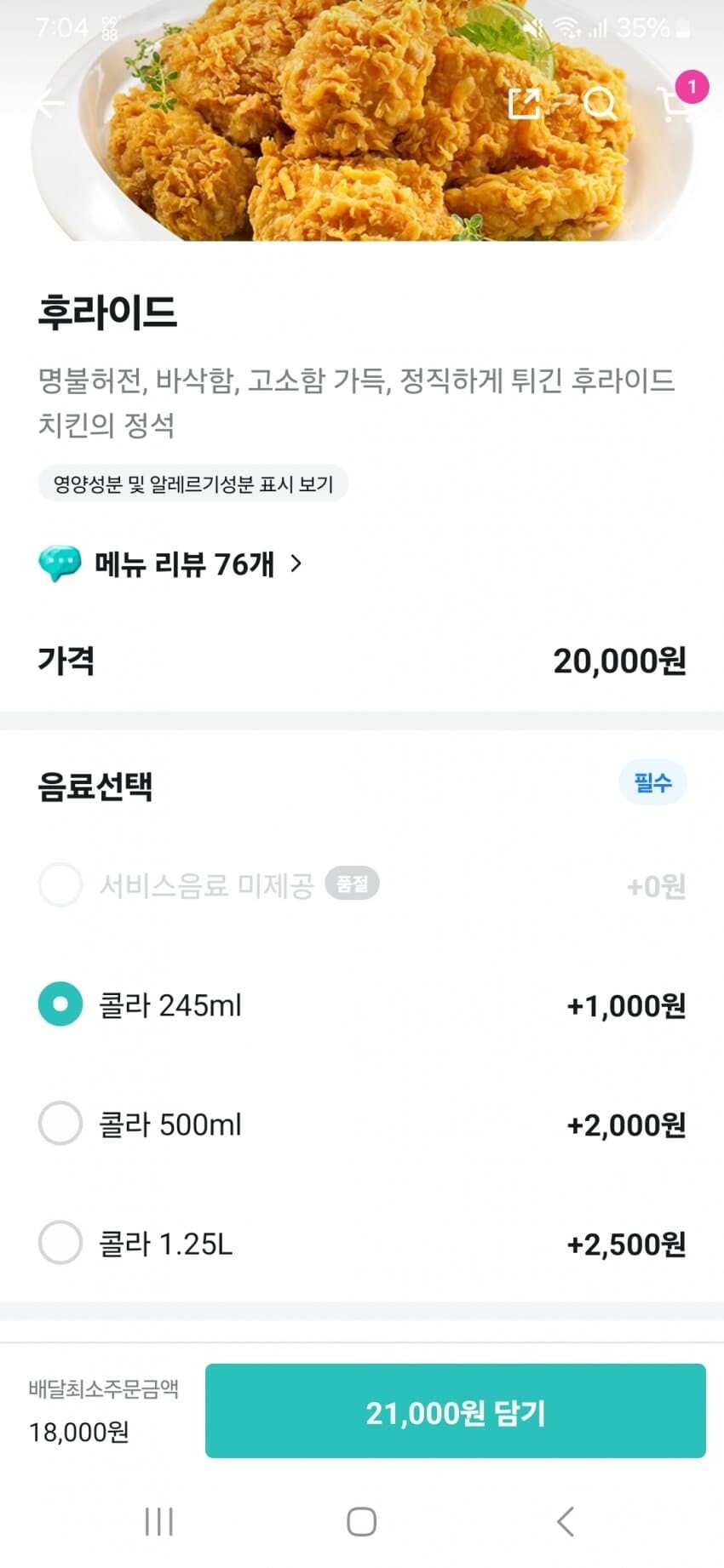Tap 21,000원 담기 button
This screenshot has height=1568, width=724.
(x=455, y=1411)
